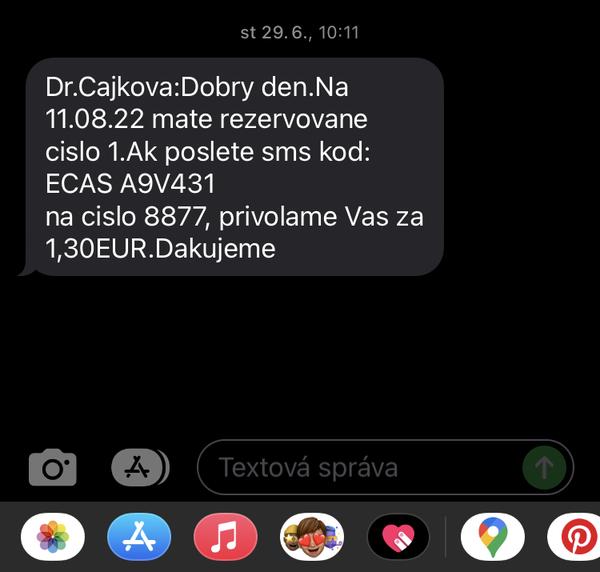The height and width of the screenshot is (572, 600).
Task: Open the Music app in the strip
Action: (226, 539)
